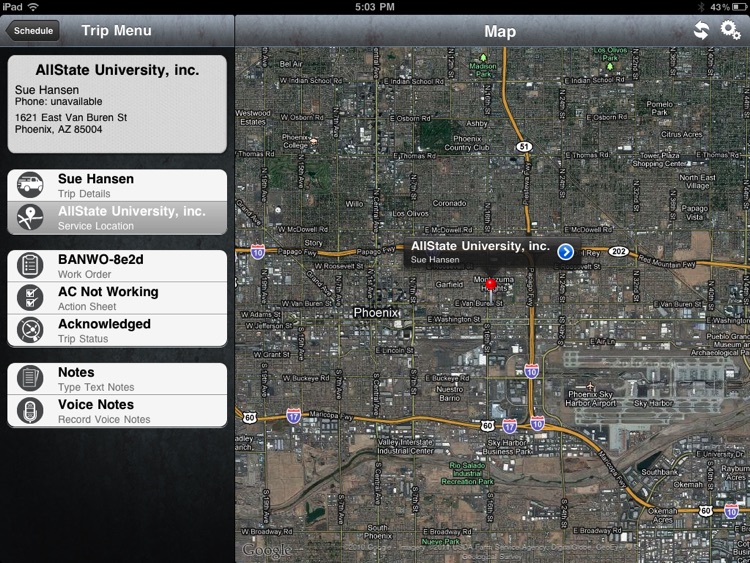Go back to Schedule
This screenshot has height=563, width=750.
point(32,31)
